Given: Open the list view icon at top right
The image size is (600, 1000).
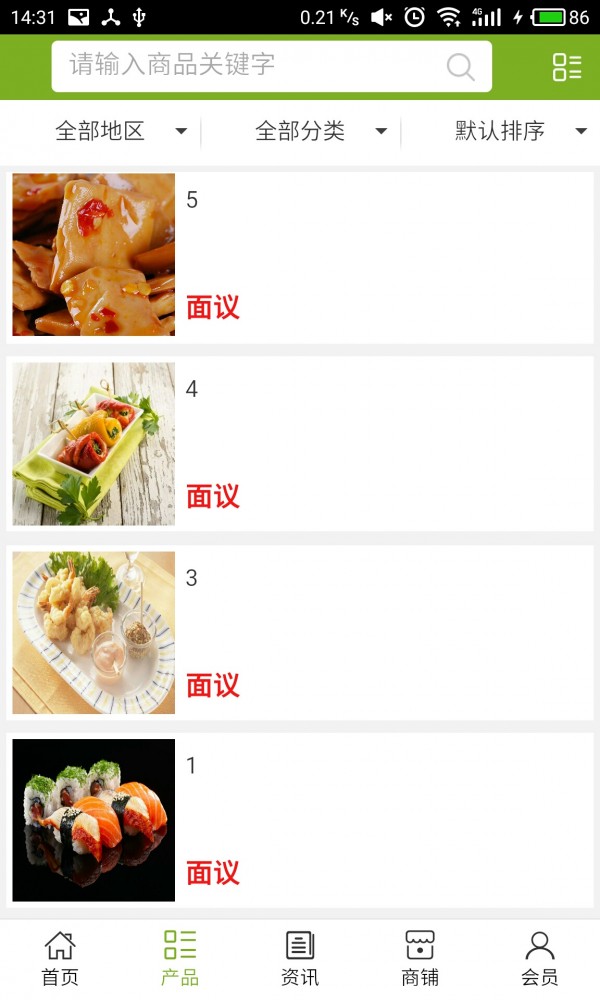Looking at the screenshot, I should coord(567,67).
